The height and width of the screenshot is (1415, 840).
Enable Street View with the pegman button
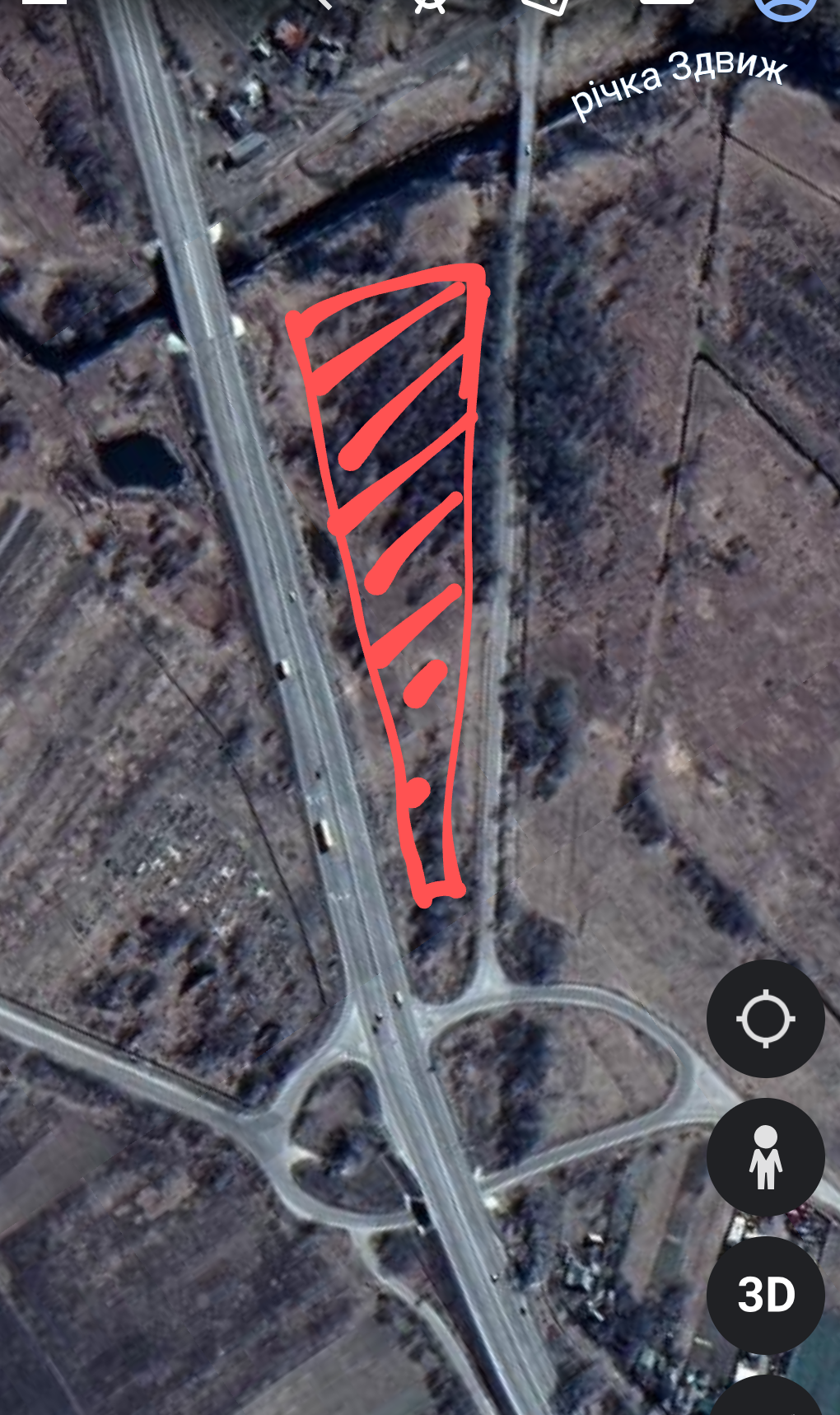pyautogui.click(x=765, y=1157)
